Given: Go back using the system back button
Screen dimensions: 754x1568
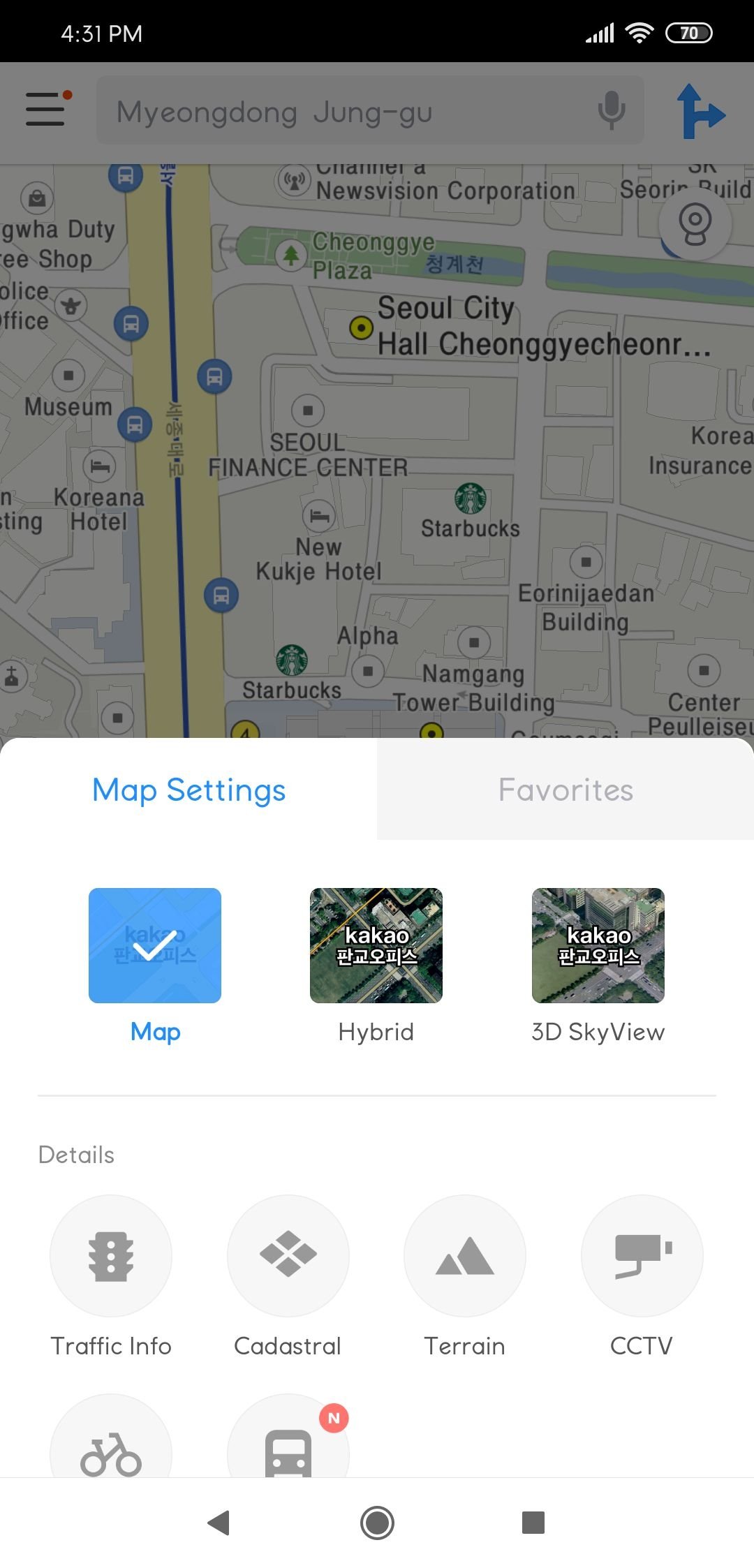Looking at the screenshot, I should tap(219, 1523).
